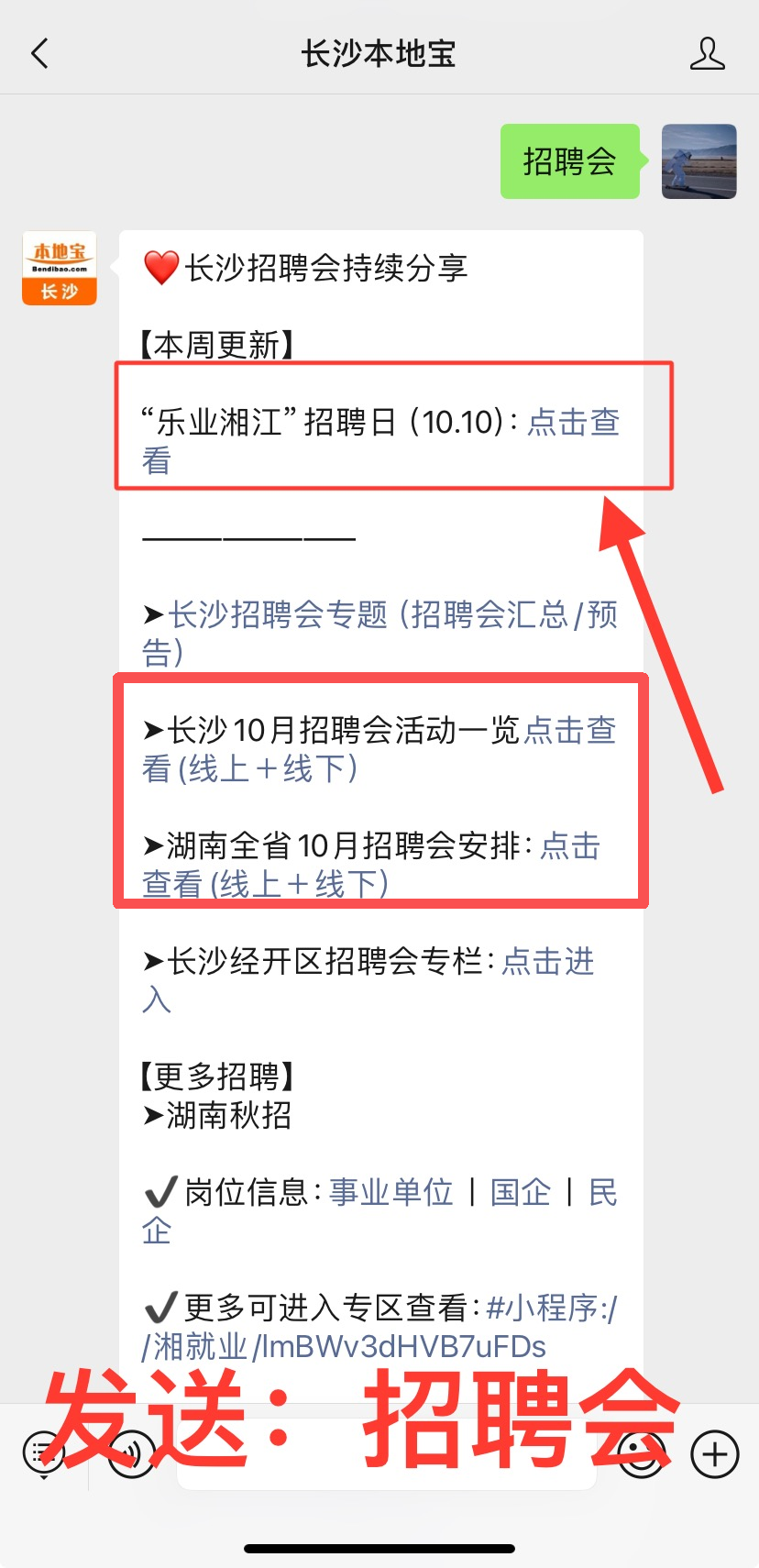Toggle the account menu keyboard icon
This screenshot has width=759, height=1568.
(43, 1453)
